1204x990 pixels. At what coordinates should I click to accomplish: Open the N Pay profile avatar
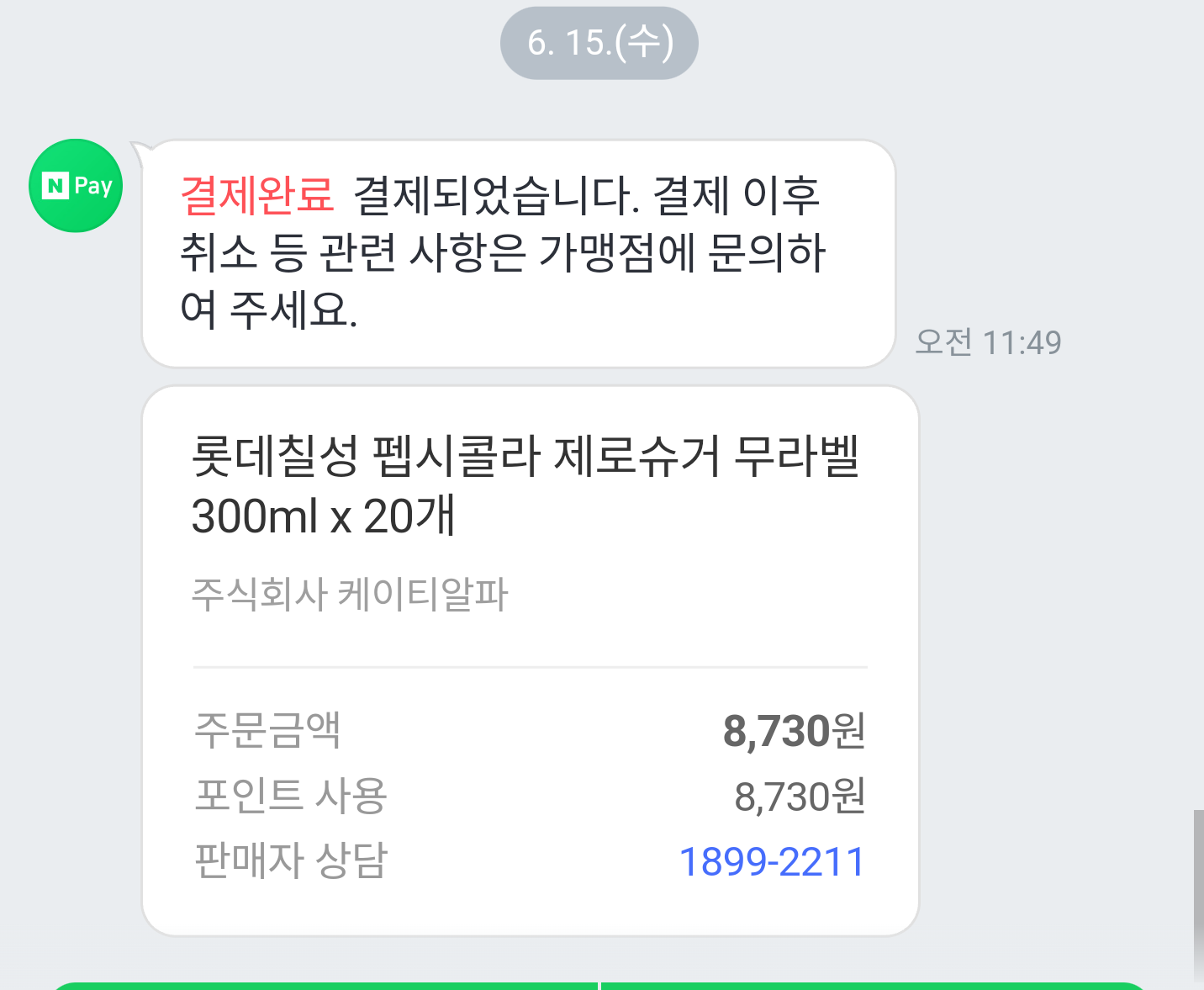[76, 186]
